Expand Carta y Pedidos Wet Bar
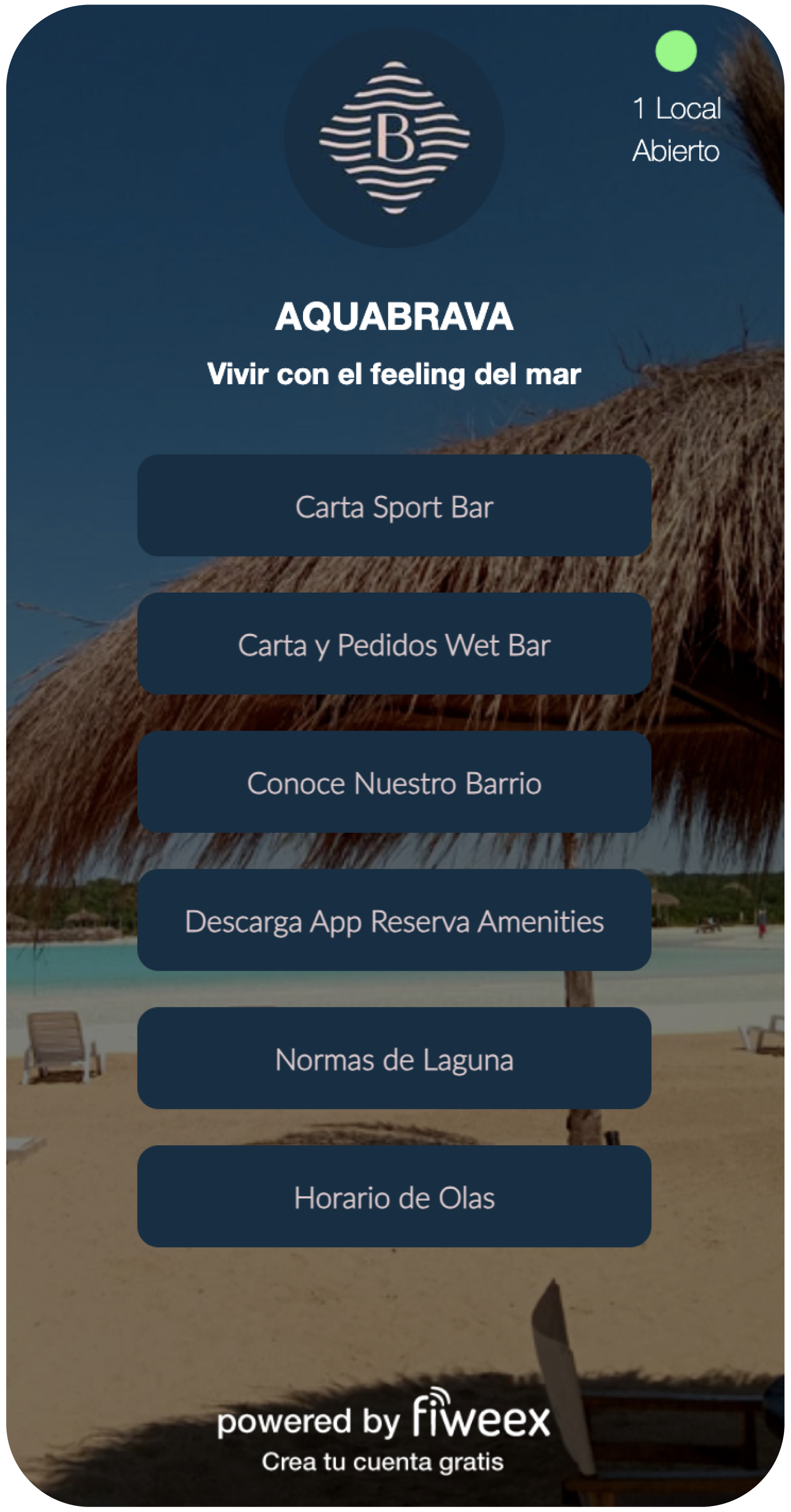 point(395,644)
